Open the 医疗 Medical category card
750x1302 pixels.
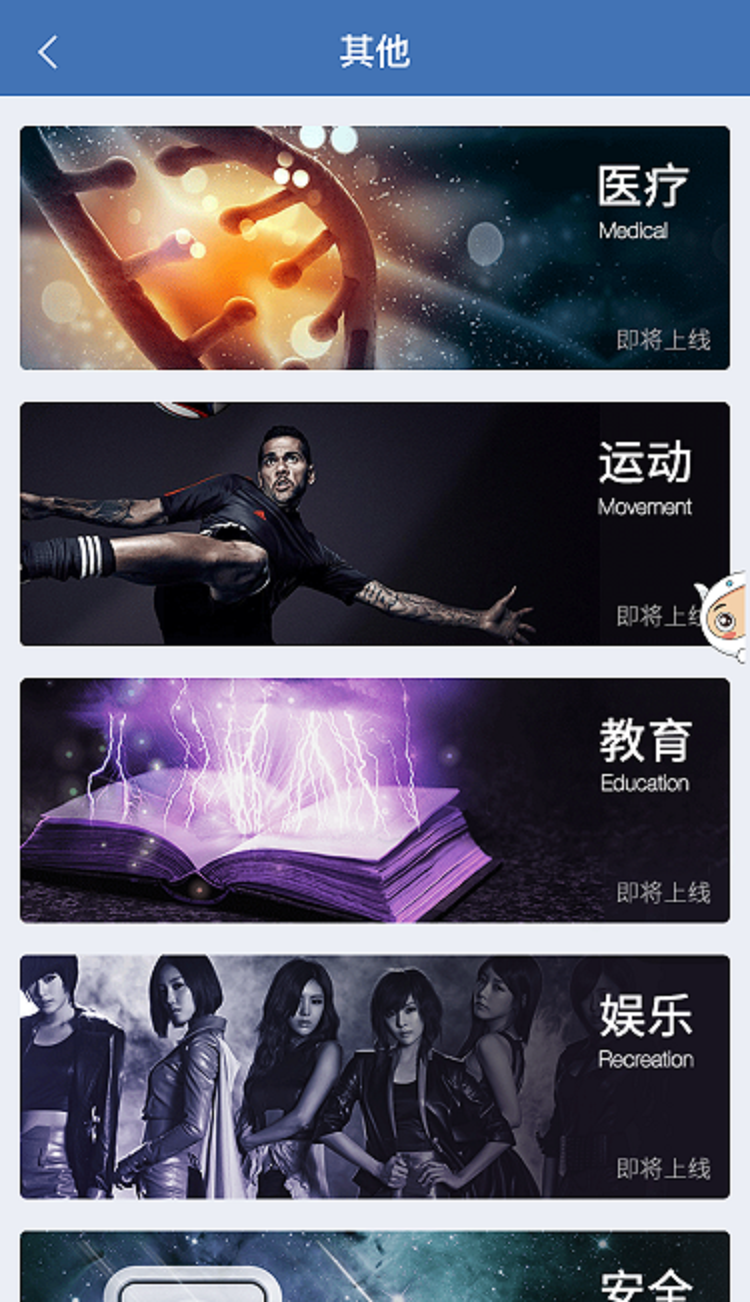(375, 248)
